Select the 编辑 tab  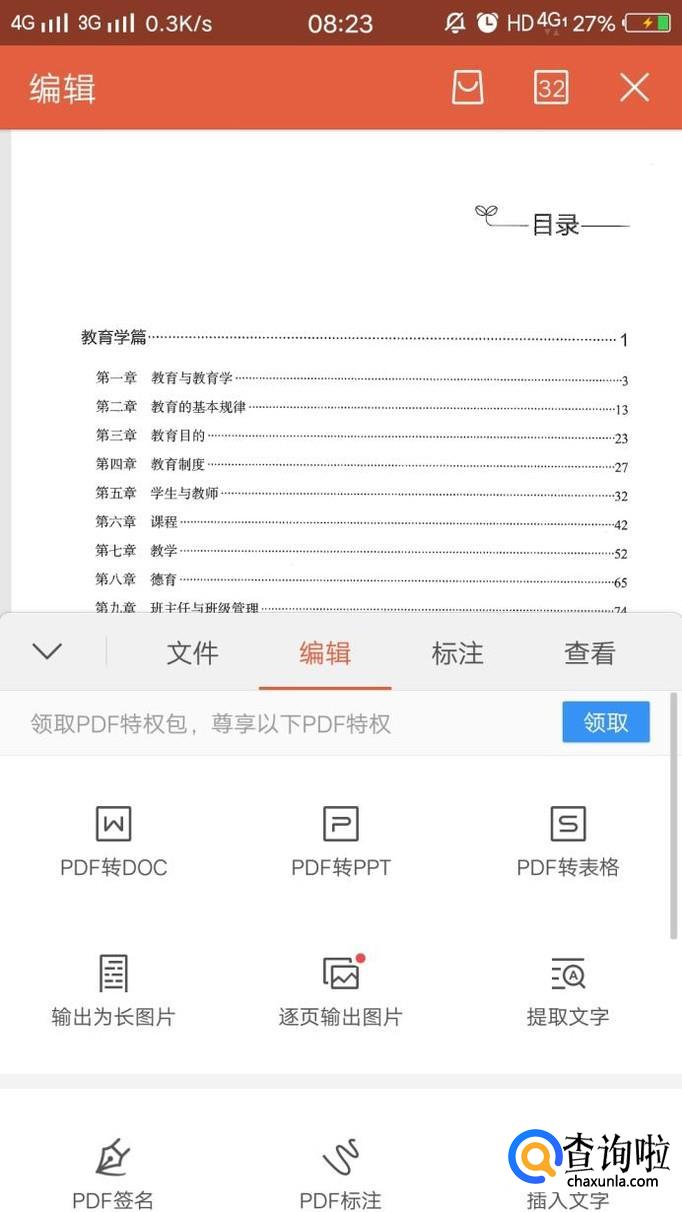tap(325, 653)
